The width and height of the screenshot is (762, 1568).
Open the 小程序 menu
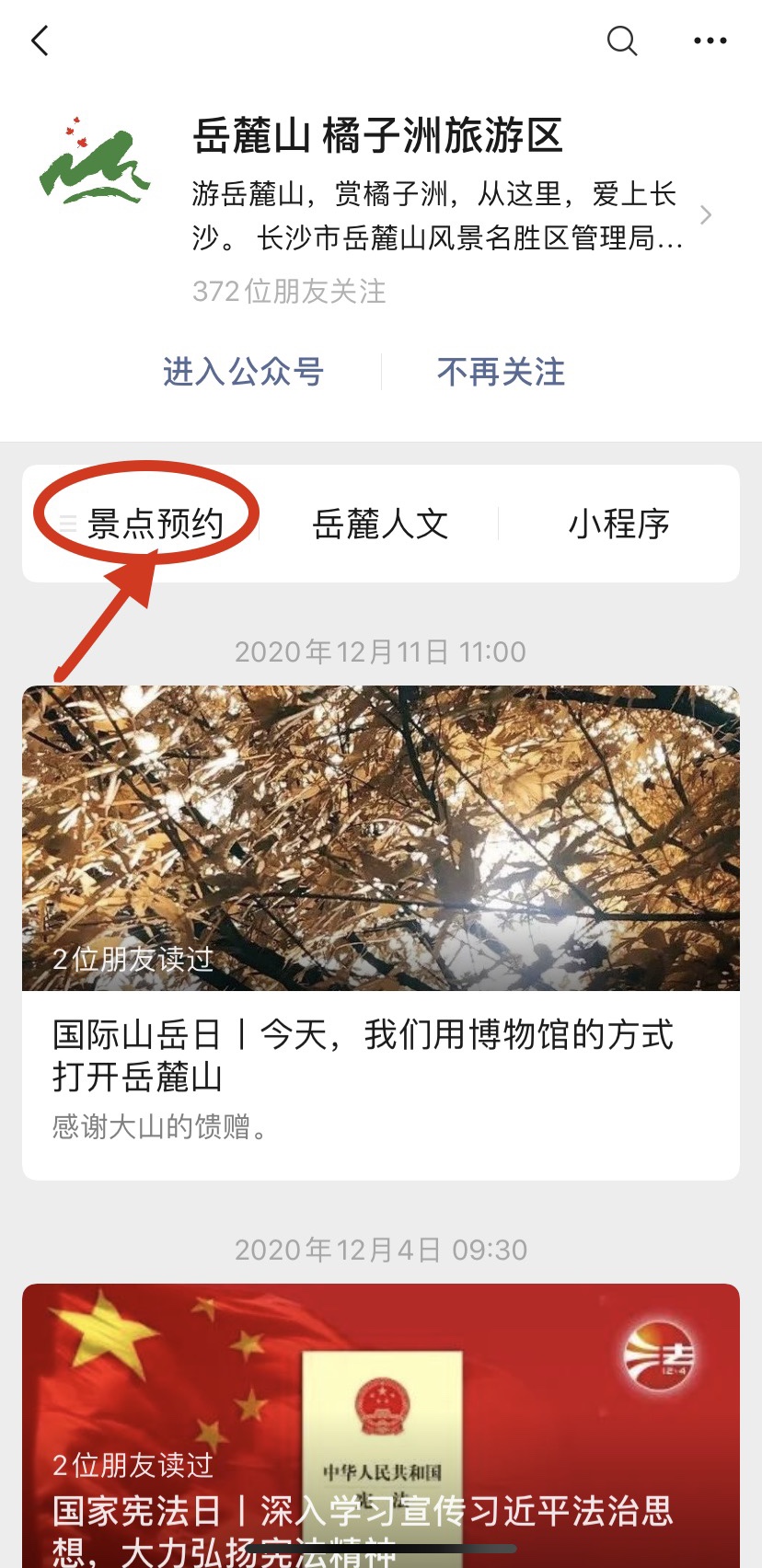[618, 524]
